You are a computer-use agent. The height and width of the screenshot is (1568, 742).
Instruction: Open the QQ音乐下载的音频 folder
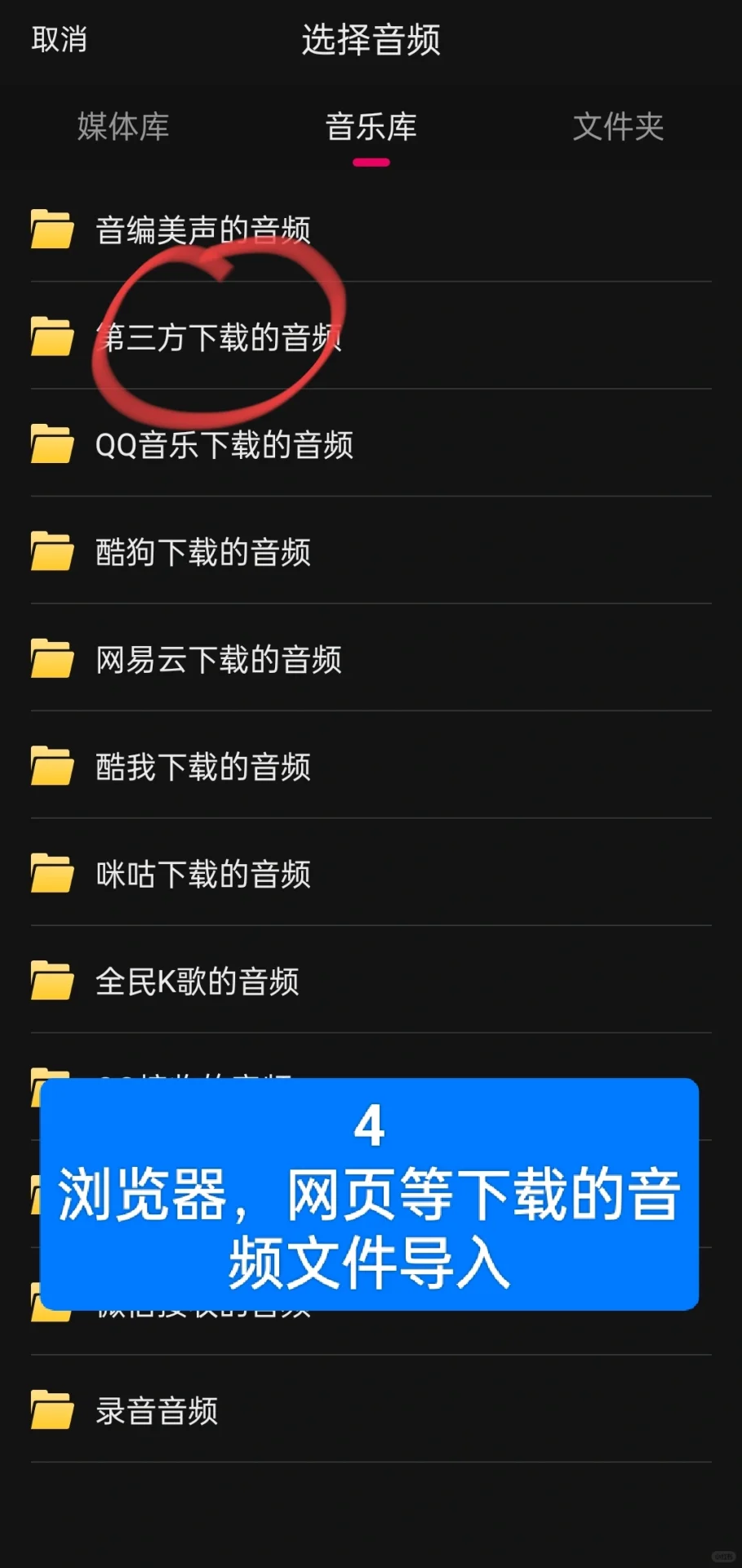click(371, 444)
